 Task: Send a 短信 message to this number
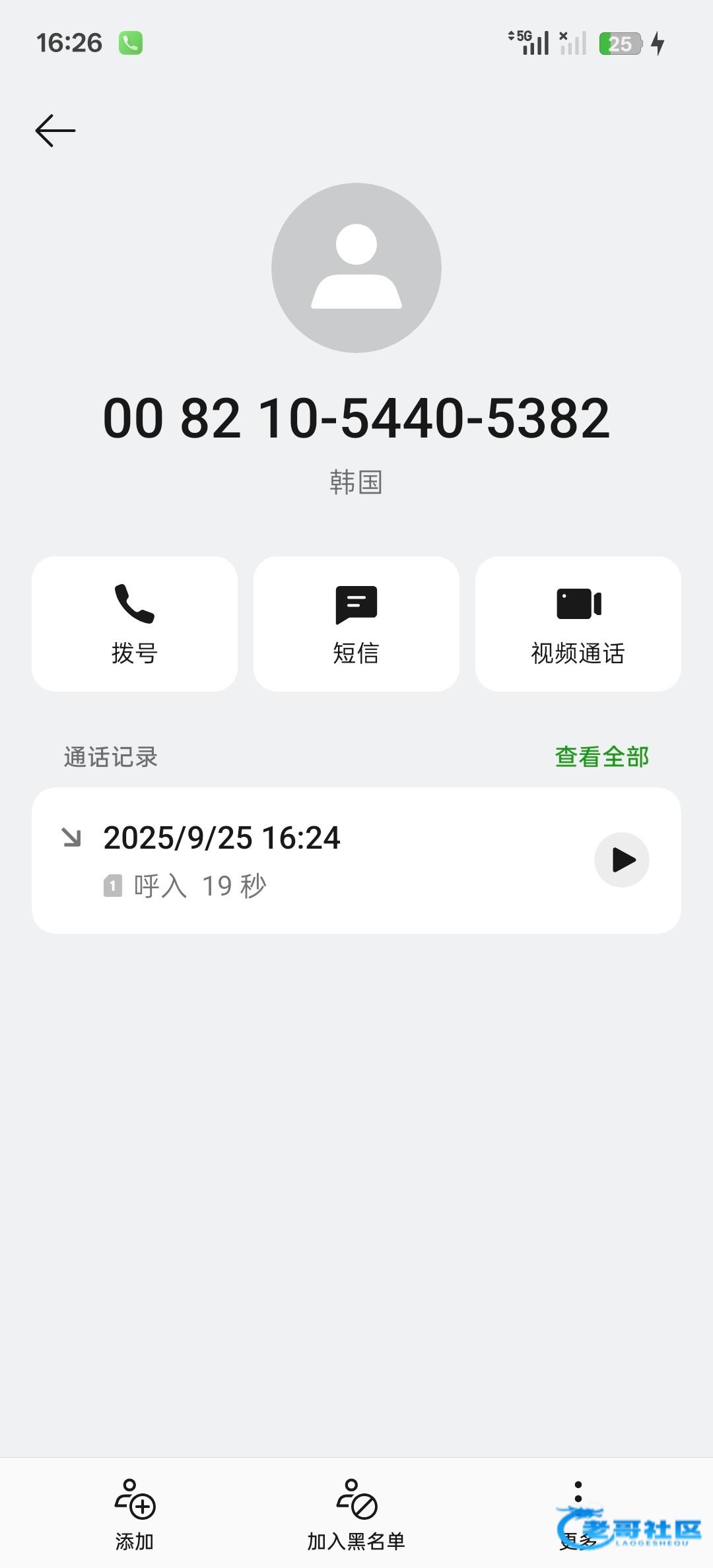[356, 624]
